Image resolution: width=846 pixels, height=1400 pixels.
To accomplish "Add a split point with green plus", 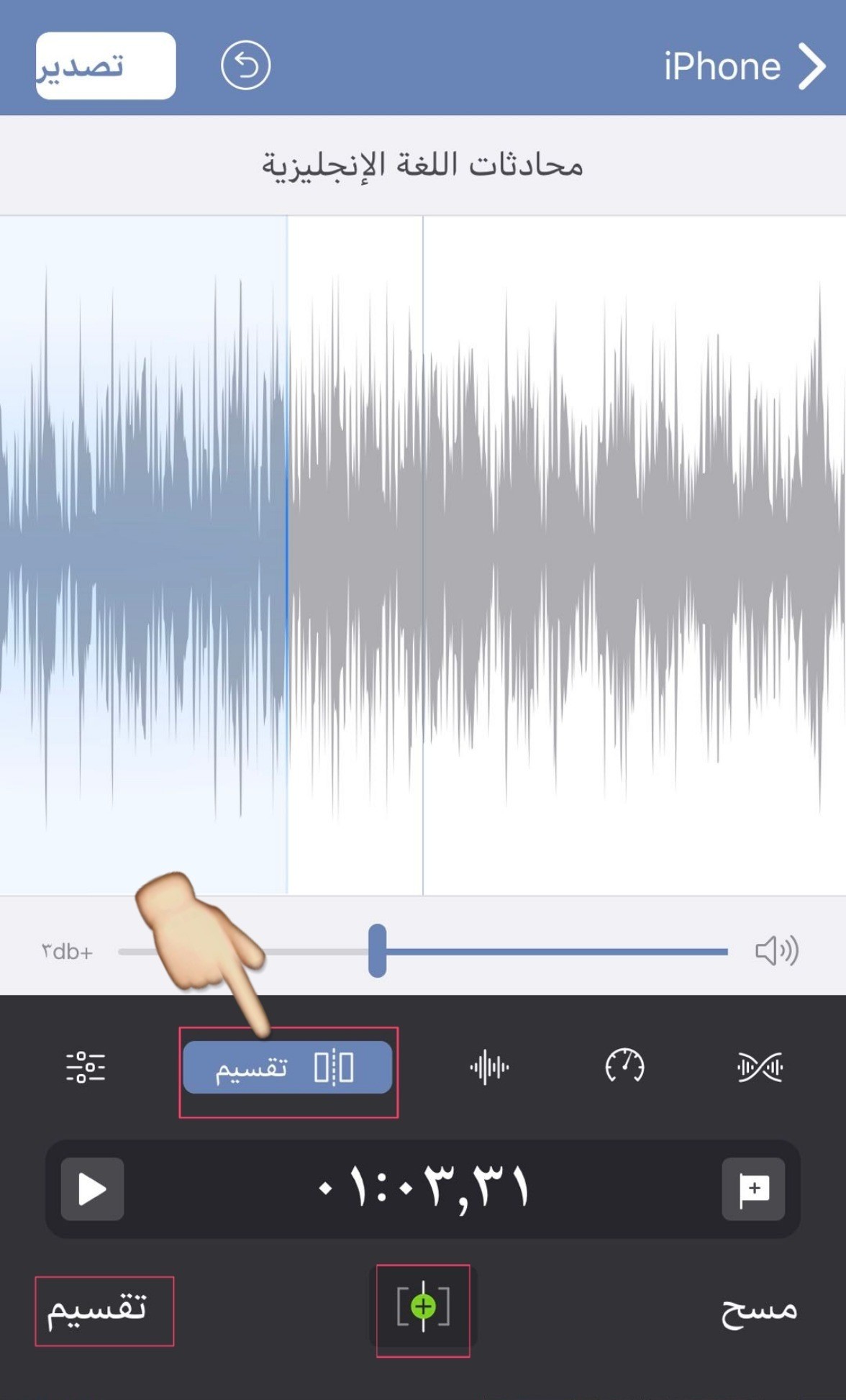I will [x=423, y=1306].
